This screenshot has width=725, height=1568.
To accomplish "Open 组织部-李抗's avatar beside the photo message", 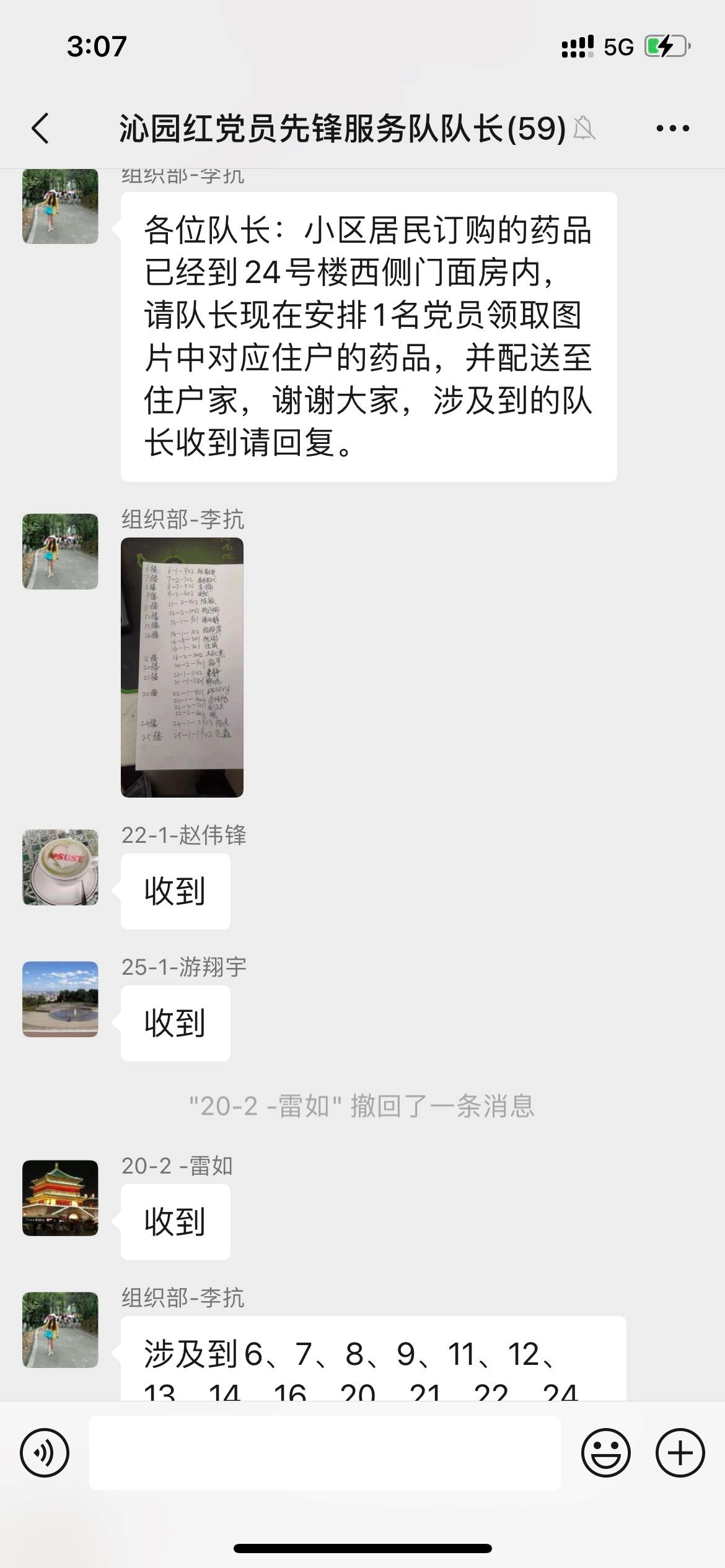I will tap(60, 551).
